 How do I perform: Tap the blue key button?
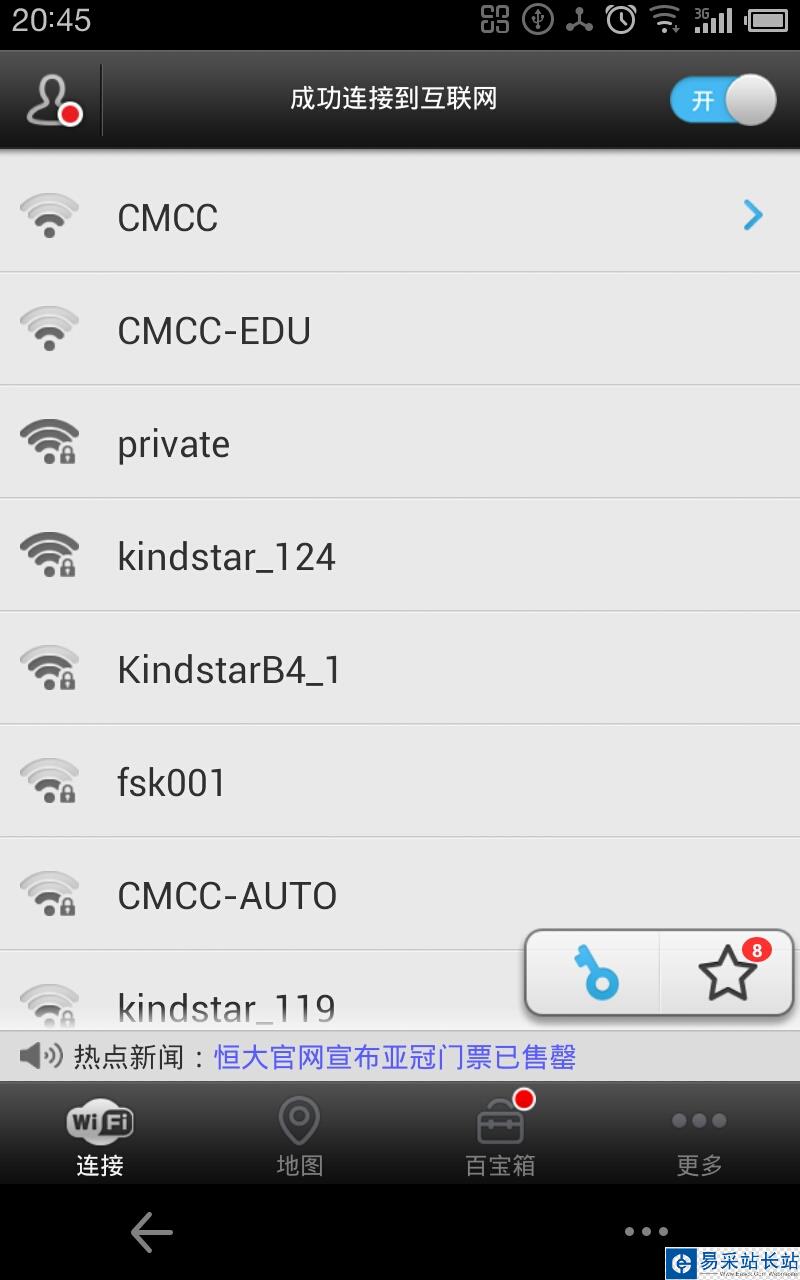(x=594, y=973)
